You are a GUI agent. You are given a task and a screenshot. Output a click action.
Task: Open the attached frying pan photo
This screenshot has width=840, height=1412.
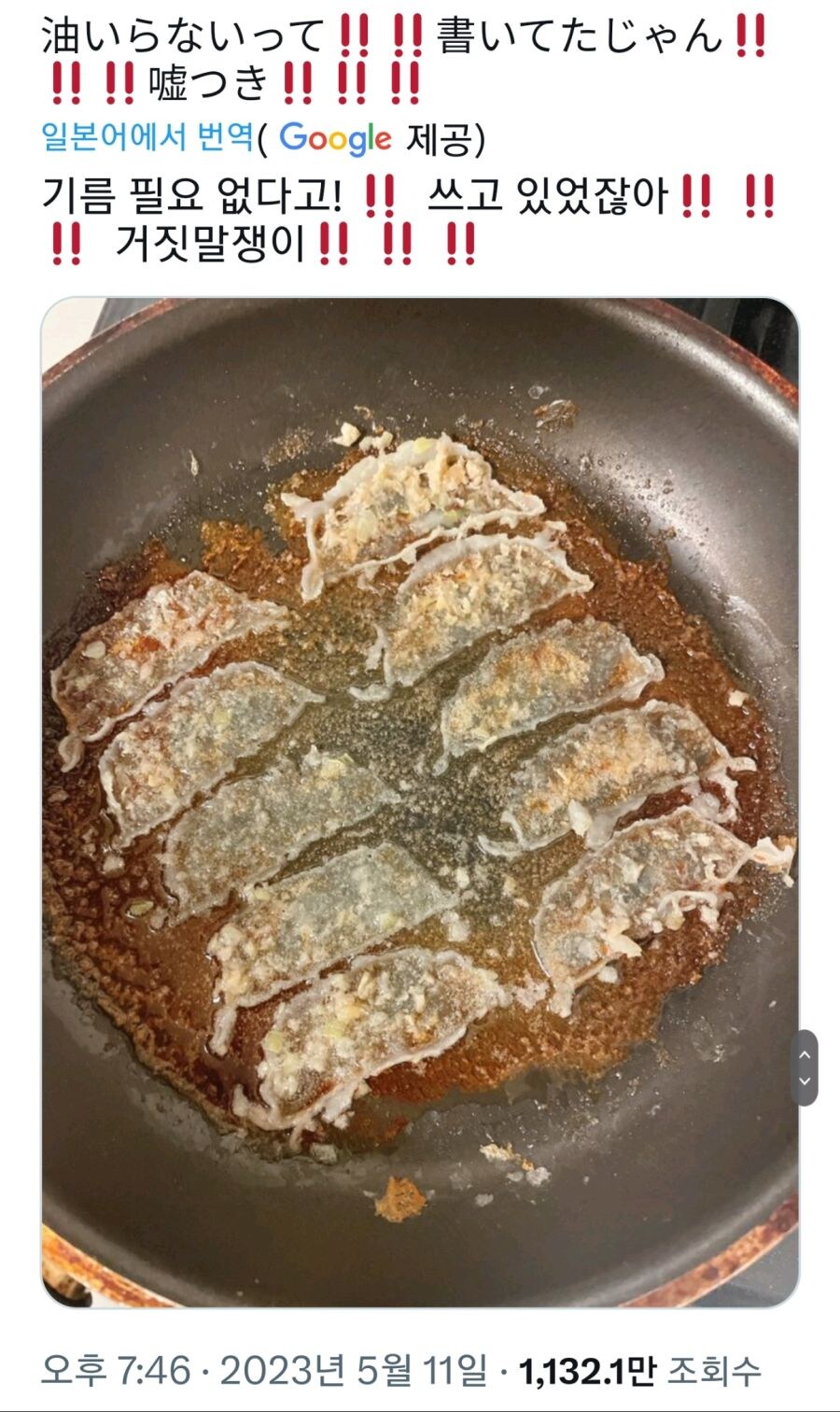pyautogui.click(x=420, y=801)
